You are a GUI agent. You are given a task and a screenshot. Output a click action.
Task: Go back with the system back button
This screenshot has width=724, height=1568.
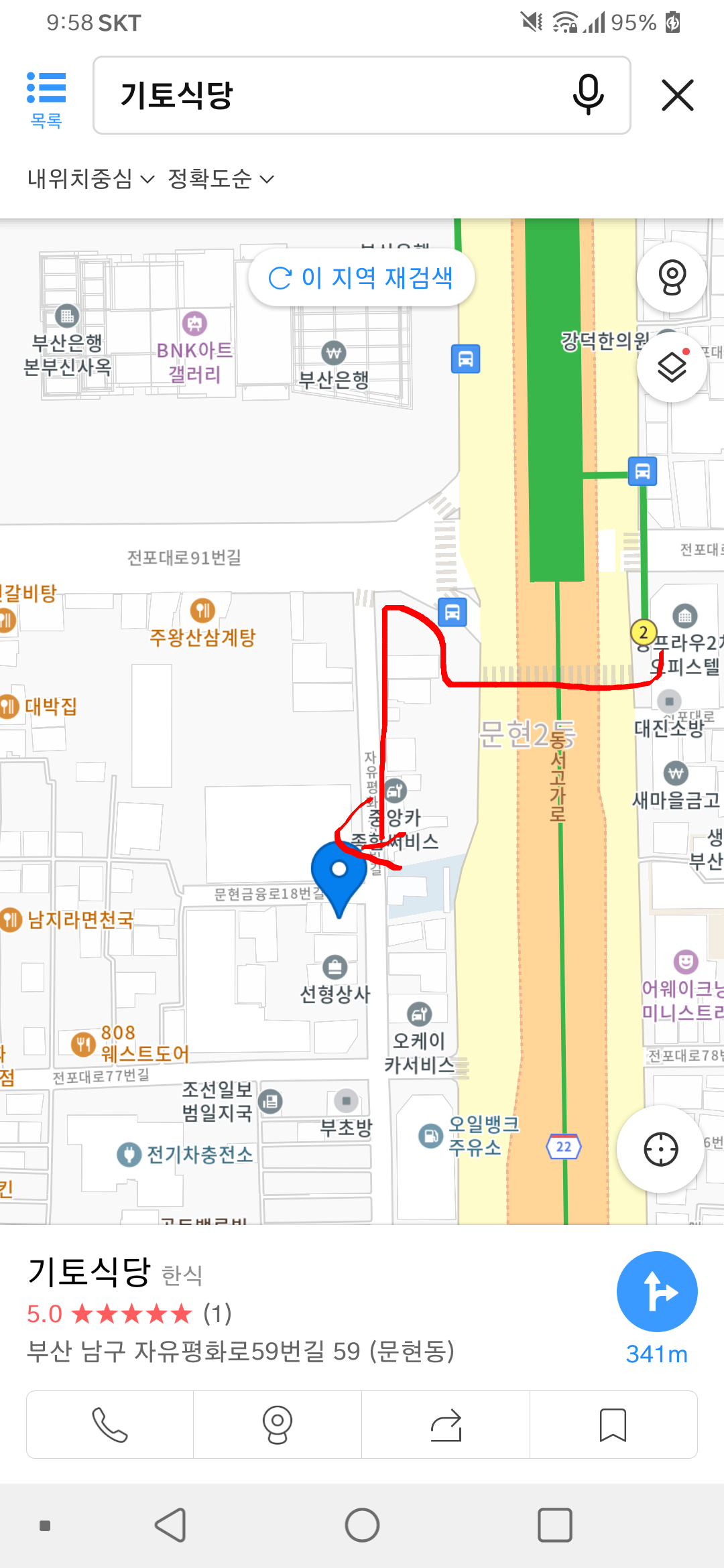pos(171,1526)
